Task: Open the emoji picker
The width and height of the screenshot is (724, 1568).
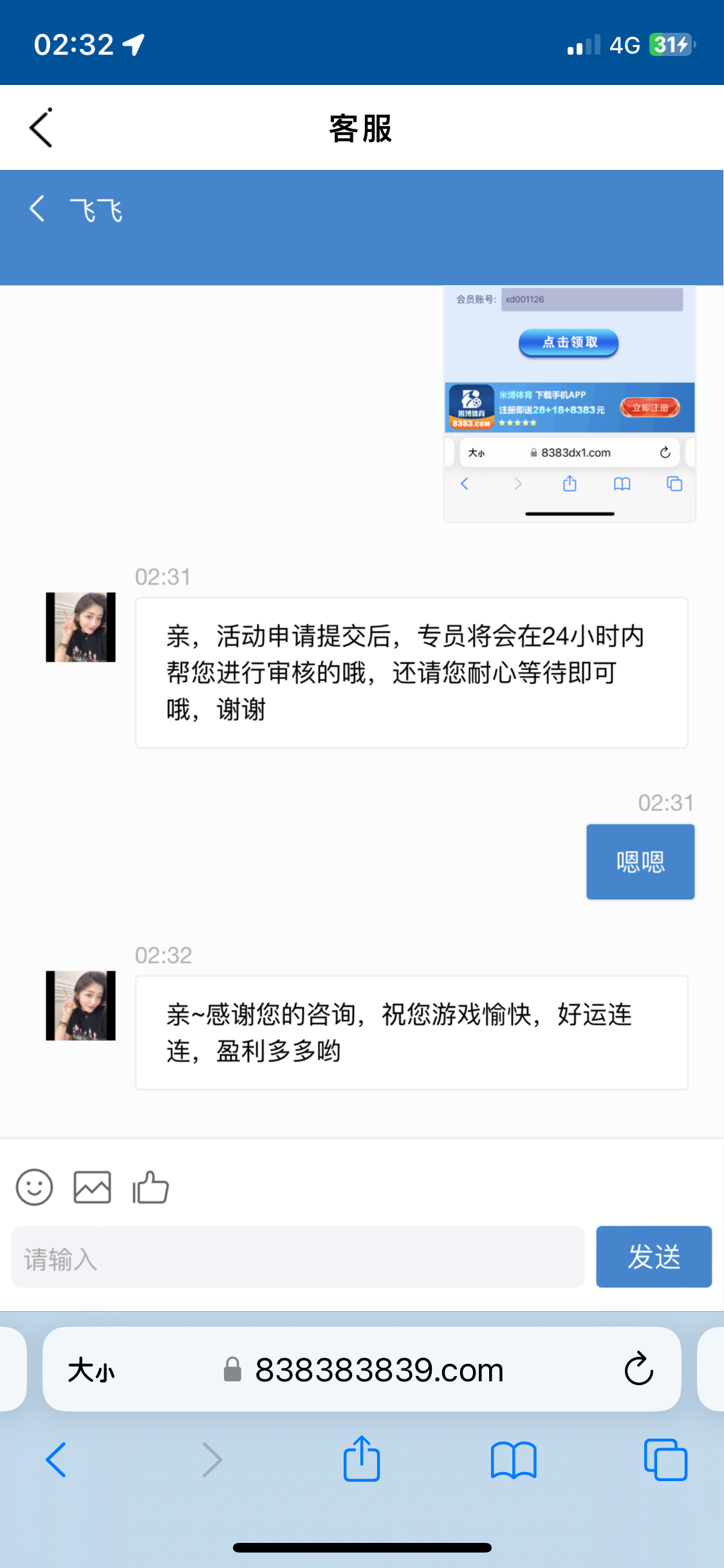Action: (34, 1187)
